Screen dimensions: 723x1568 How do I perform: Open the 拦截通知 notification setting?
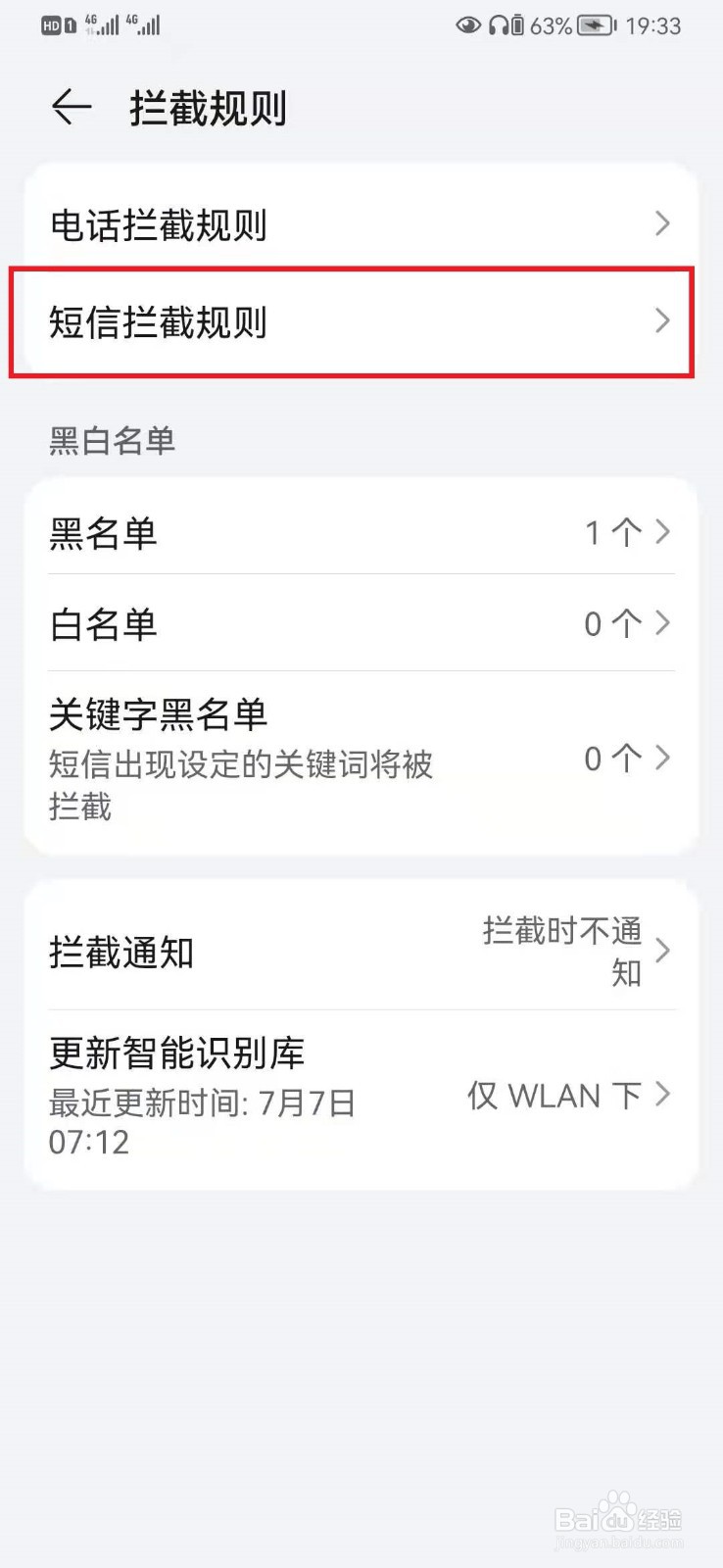[361, 951]
